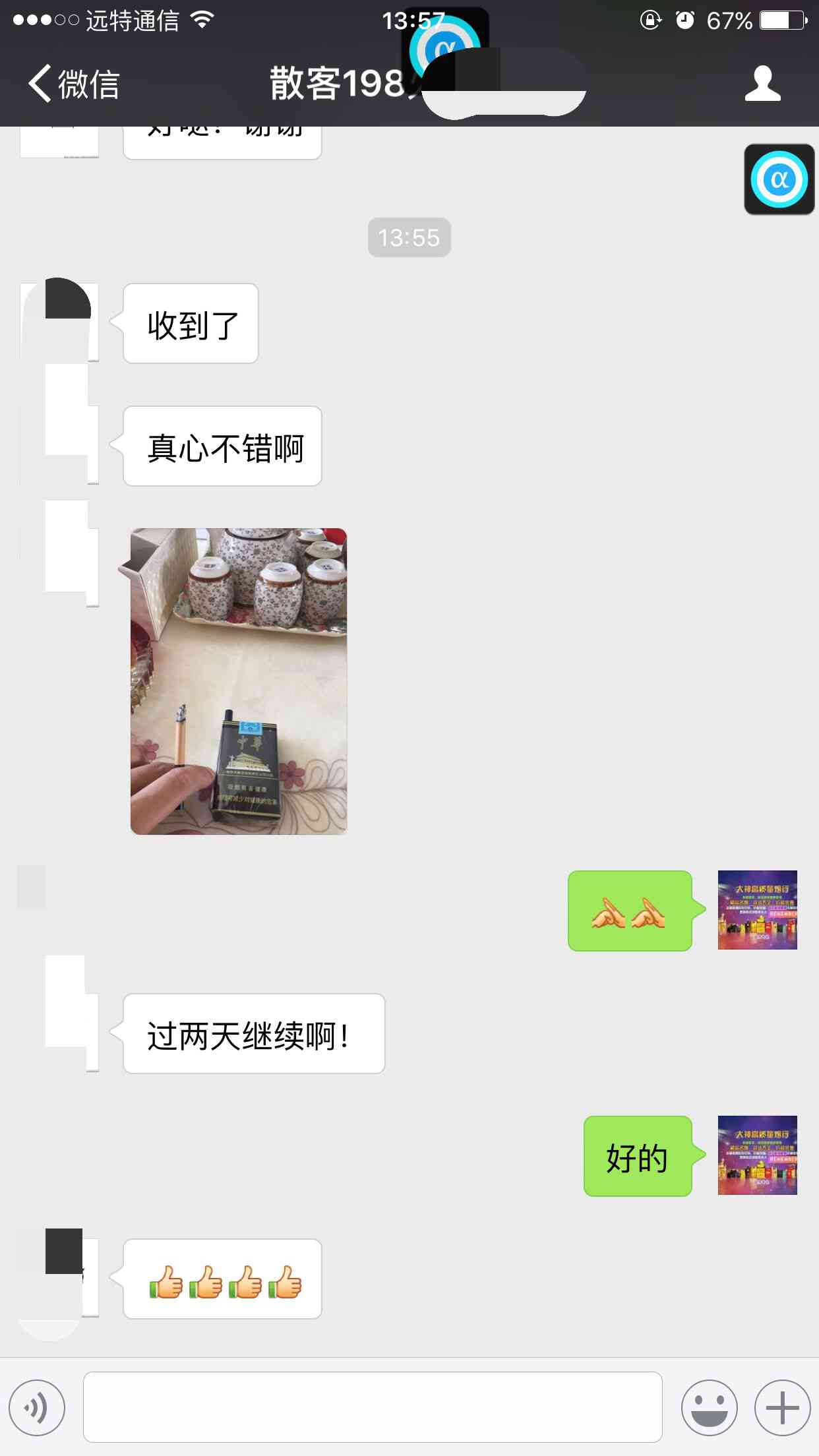Open the plus attachments menu

(x=782, y=1408)
